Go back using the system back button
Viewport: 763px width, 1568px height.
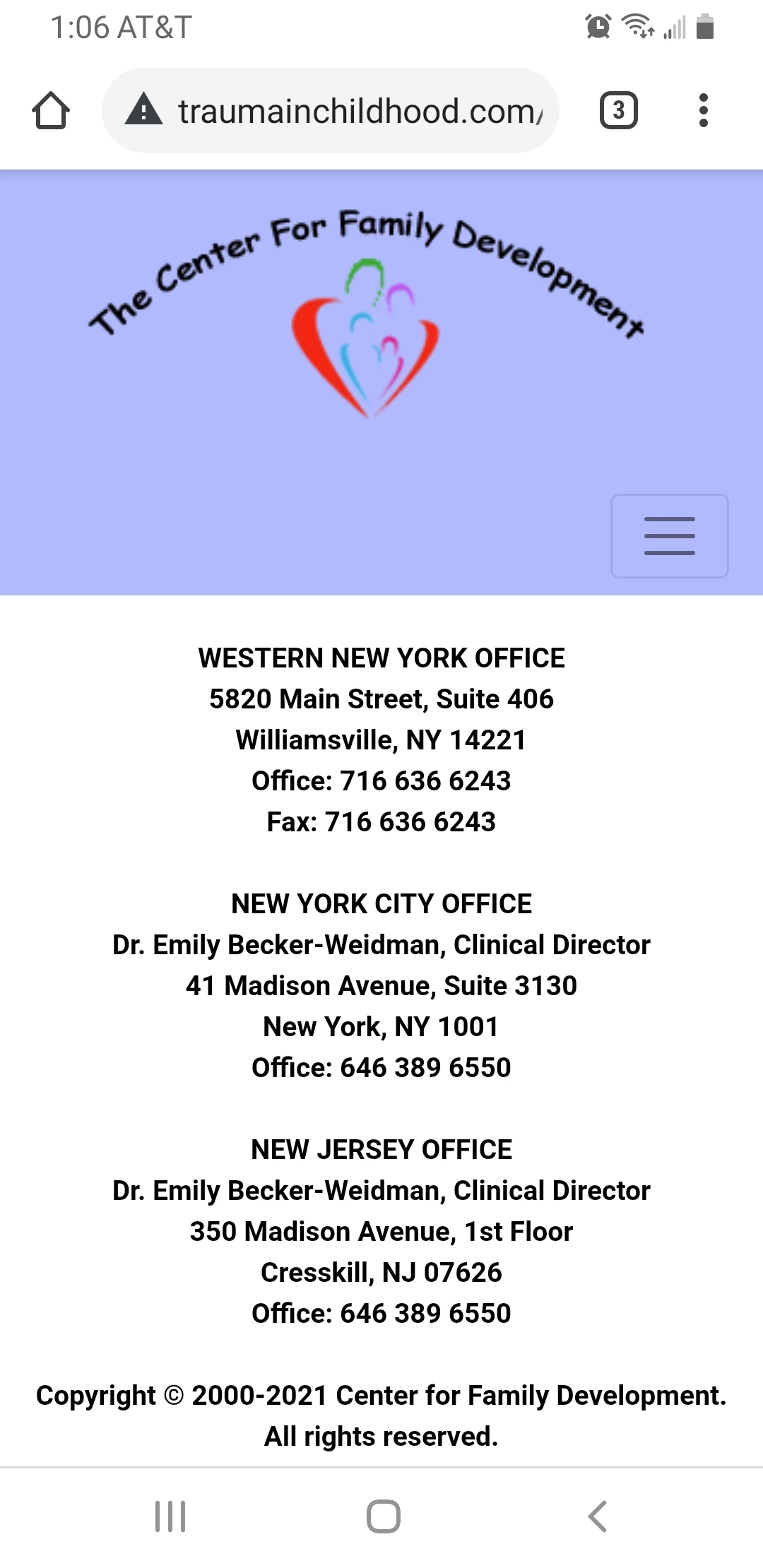coord(597,1516)
